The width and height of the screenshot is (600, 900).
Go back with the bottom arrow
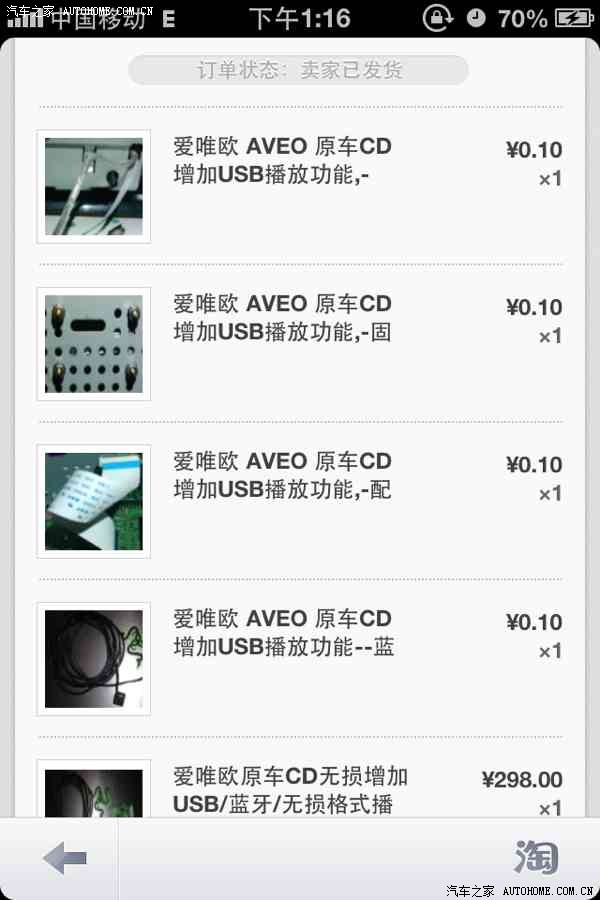pos(65,858)
